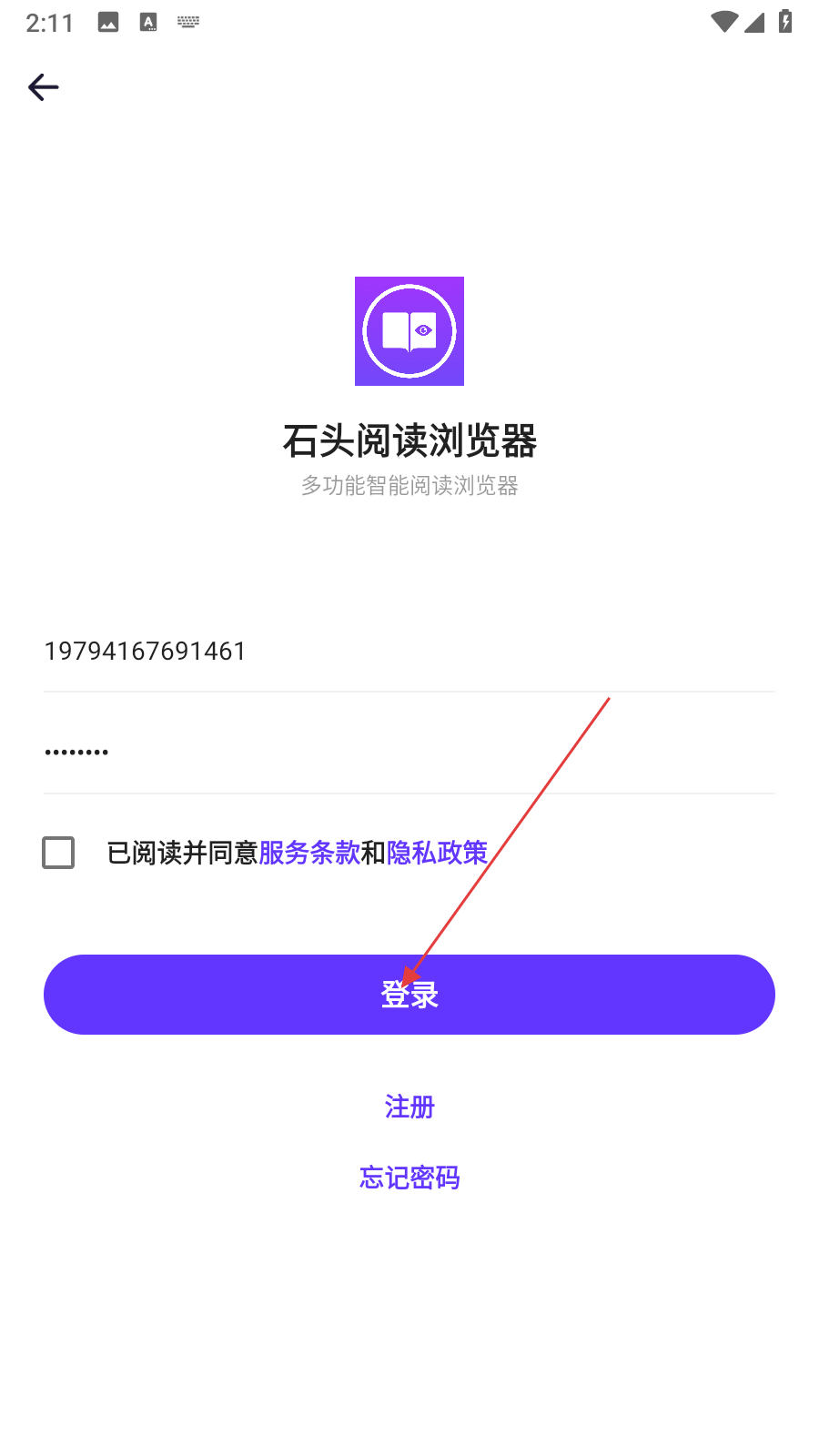Open the 服务条款 link

pyautogui.click(x=309, y=853)
